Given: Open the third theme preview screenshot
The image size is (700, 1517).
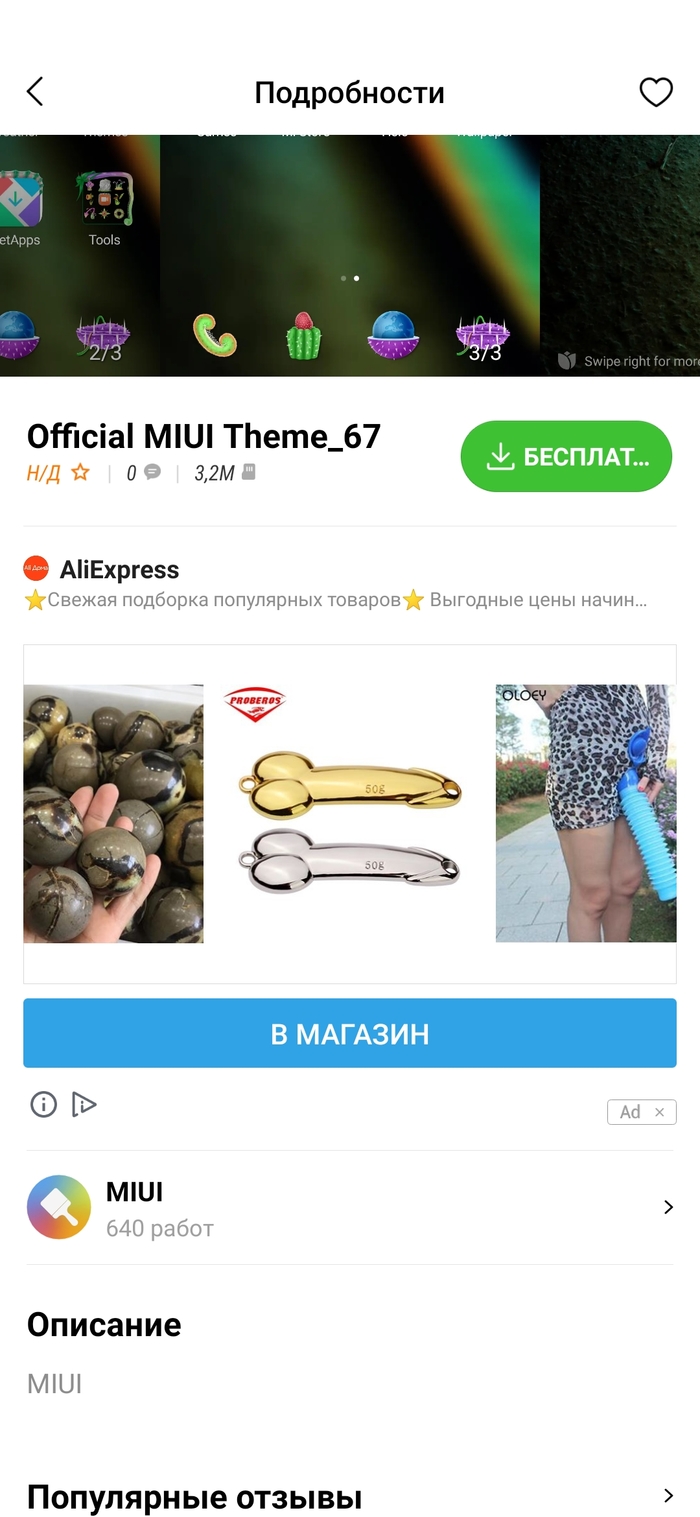Looking at the screenshot, I should point(619,255).
